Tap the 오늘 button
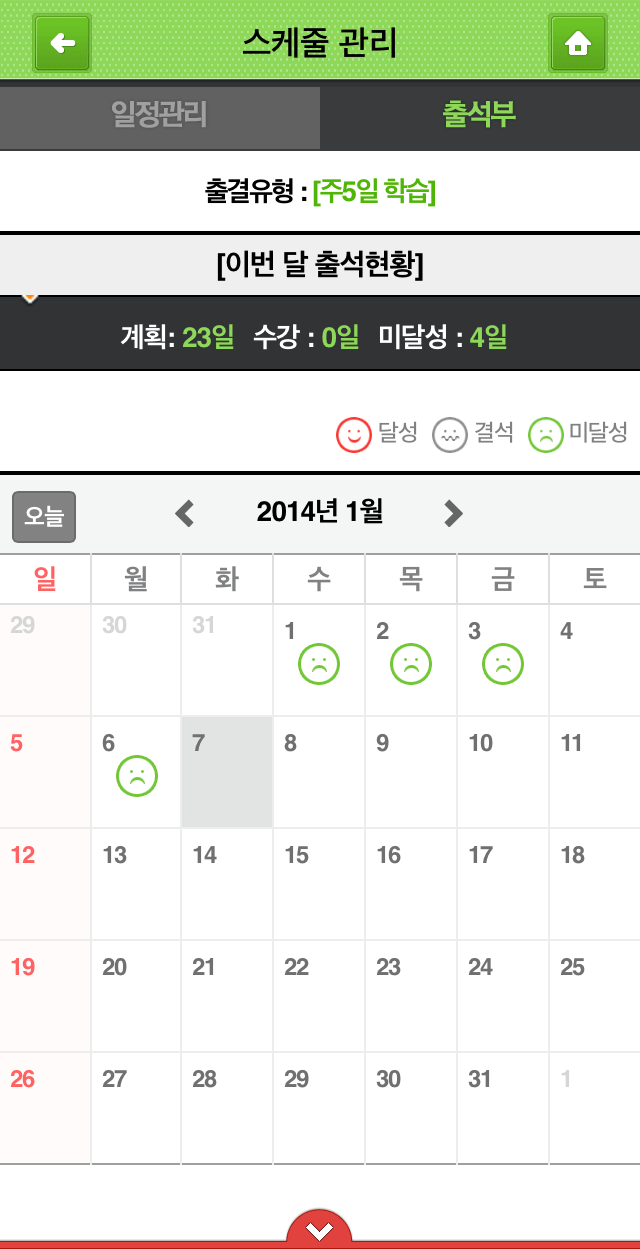Viewport: 640px width, 1249px height. [44, 516]
